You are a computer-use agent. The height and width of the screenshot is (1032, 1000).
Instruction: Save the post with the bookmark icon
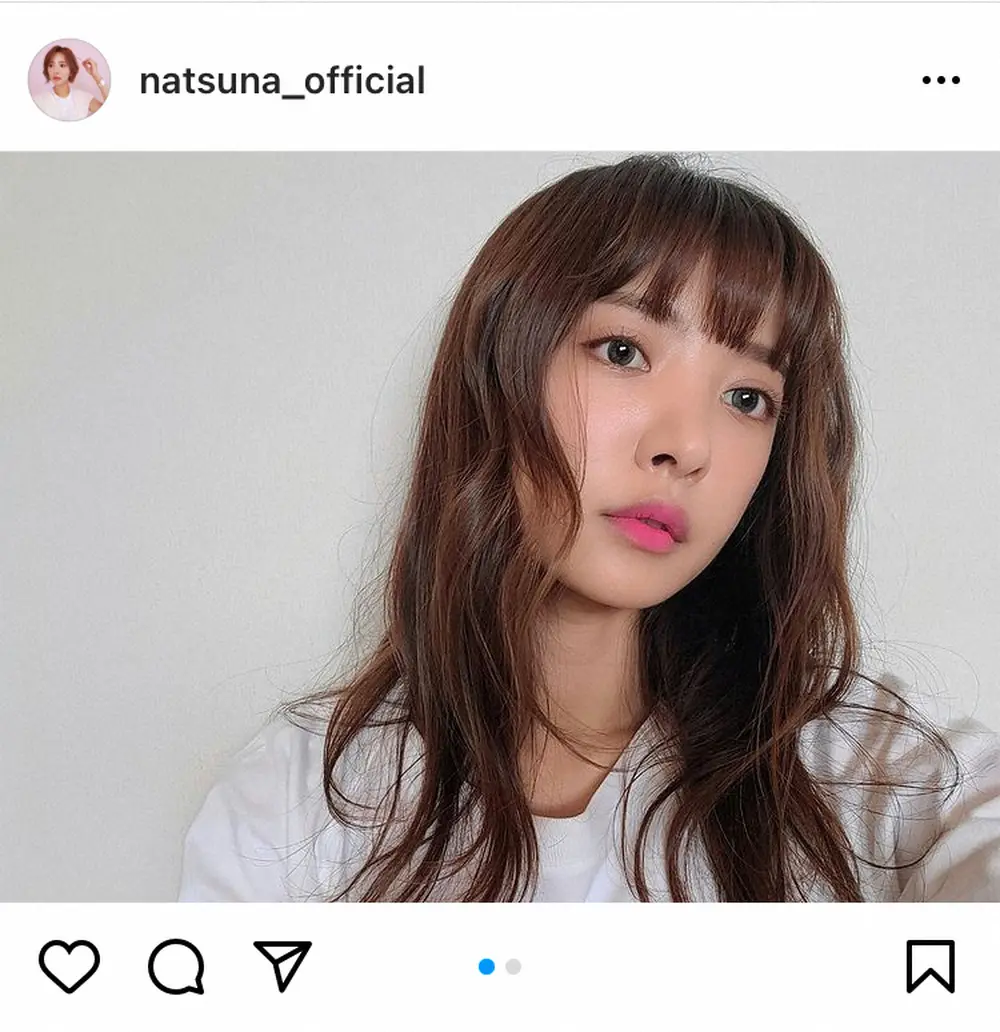pos(930,967)
